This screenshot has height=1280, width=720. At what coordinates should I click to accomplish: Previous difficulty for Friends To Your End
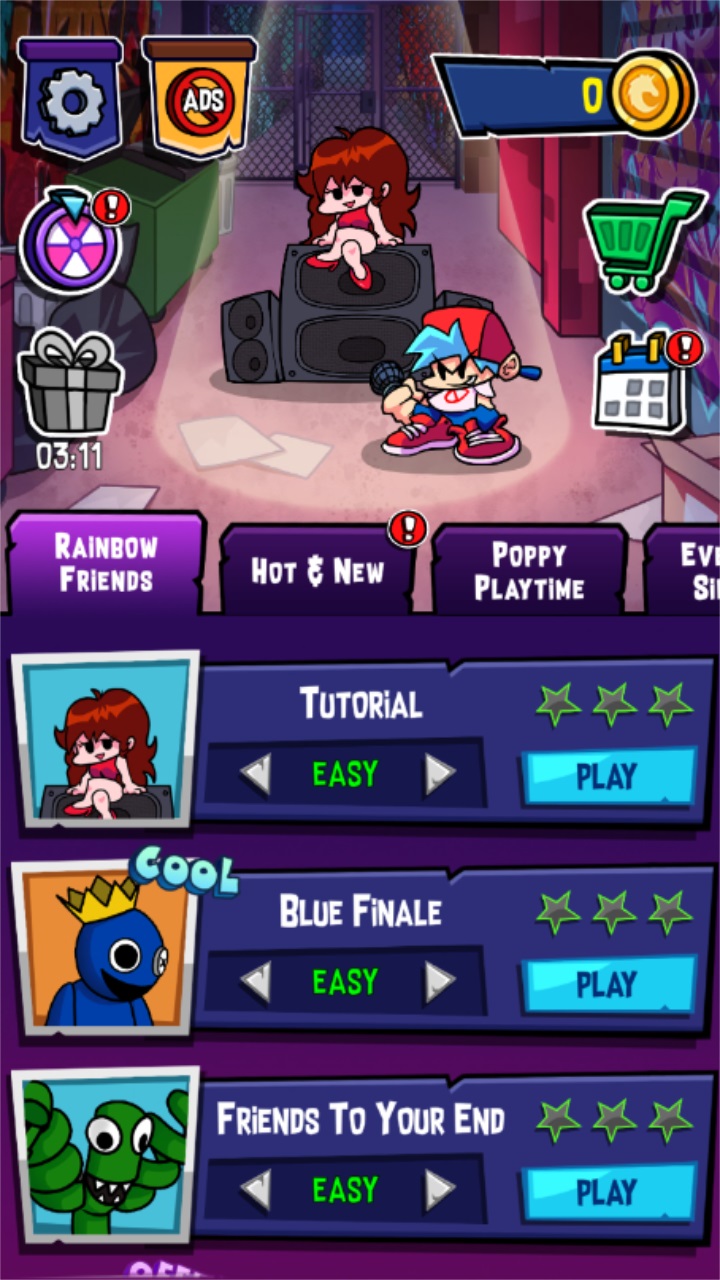click(256, 1190)
